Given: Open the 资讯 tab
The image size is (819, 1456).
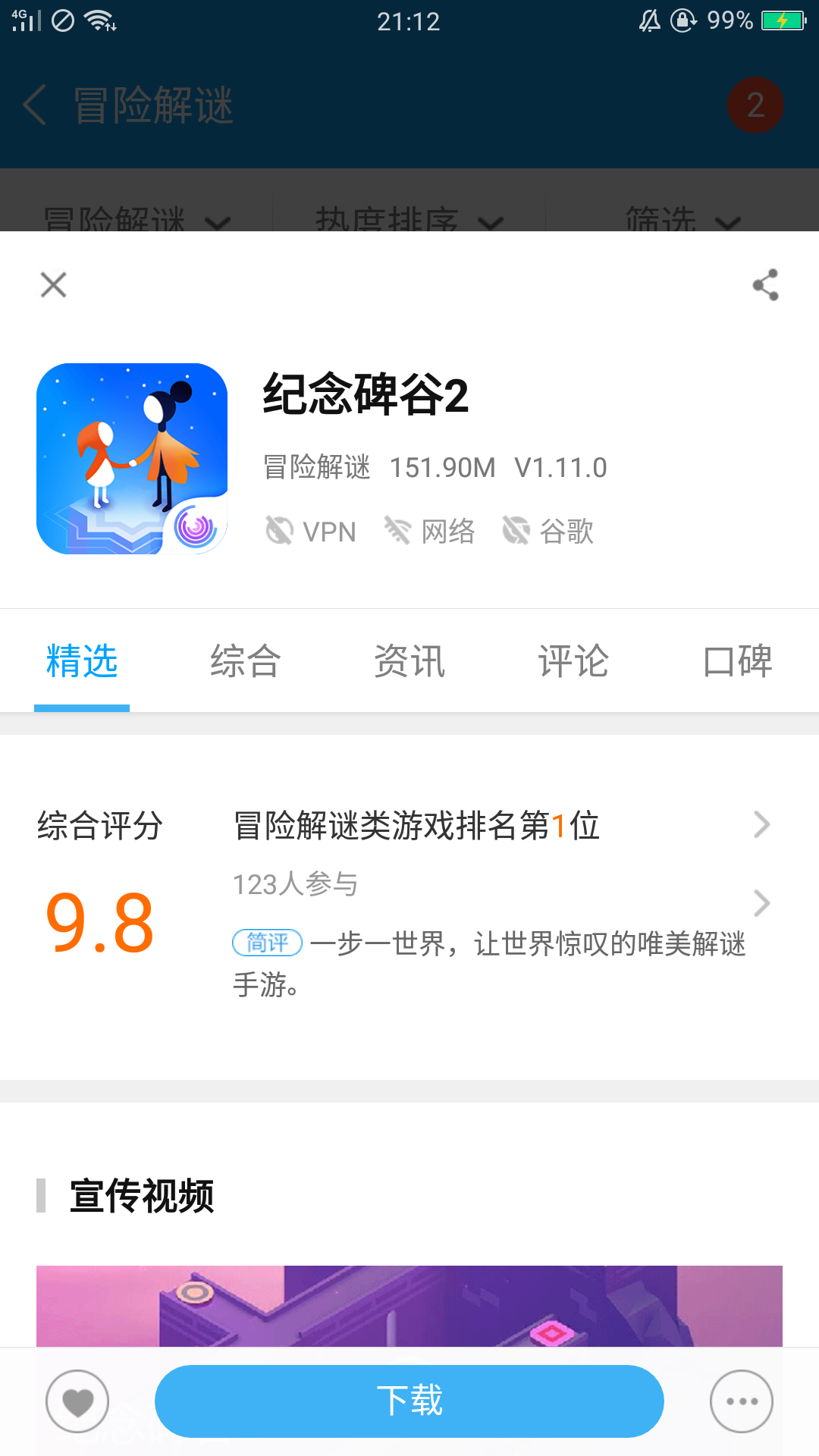Looking at the screenshot, I should pyautogui.click(x=409, y=661).
